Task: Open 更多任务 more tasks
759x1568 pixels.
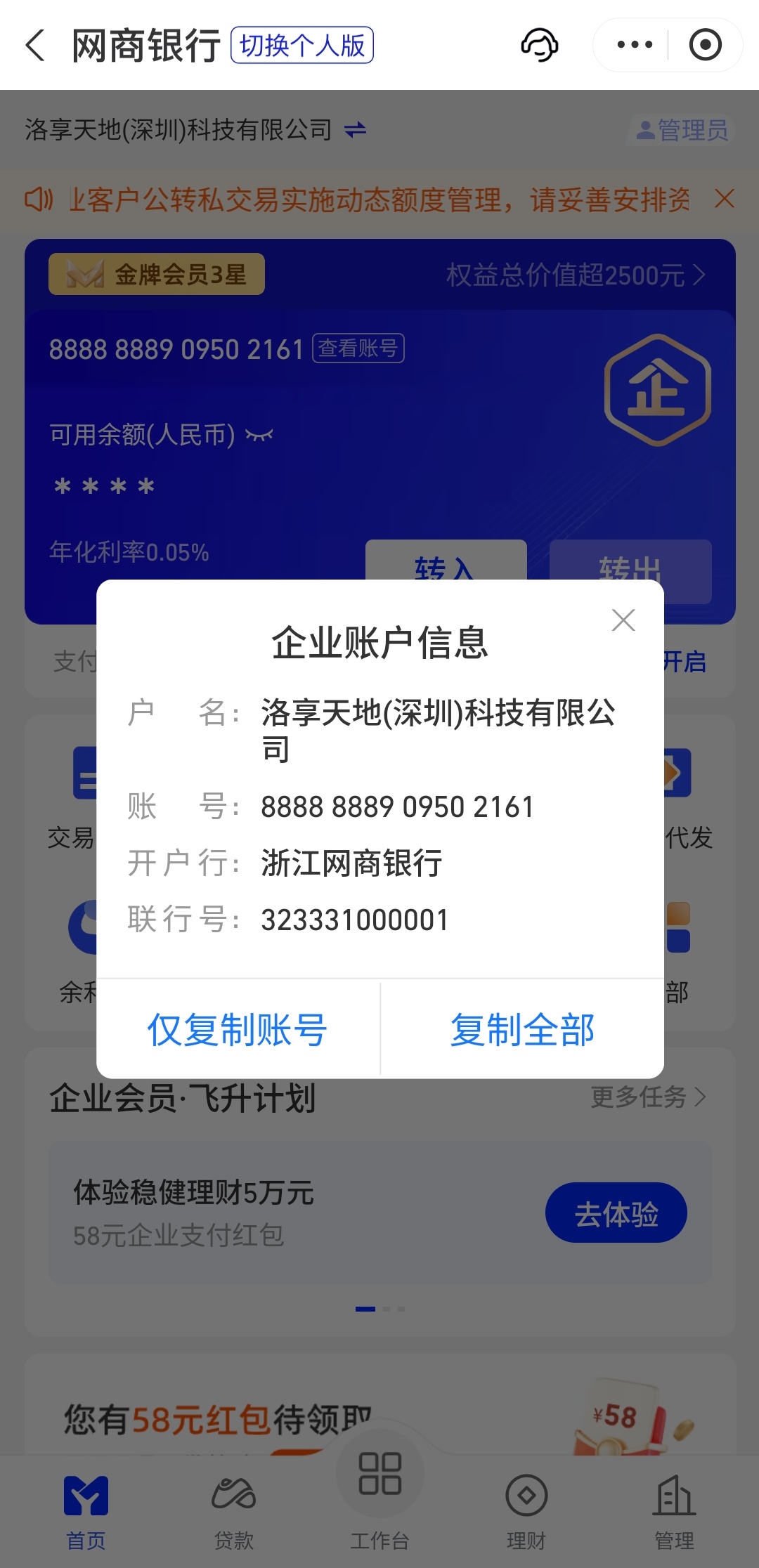Action: 647,1097
